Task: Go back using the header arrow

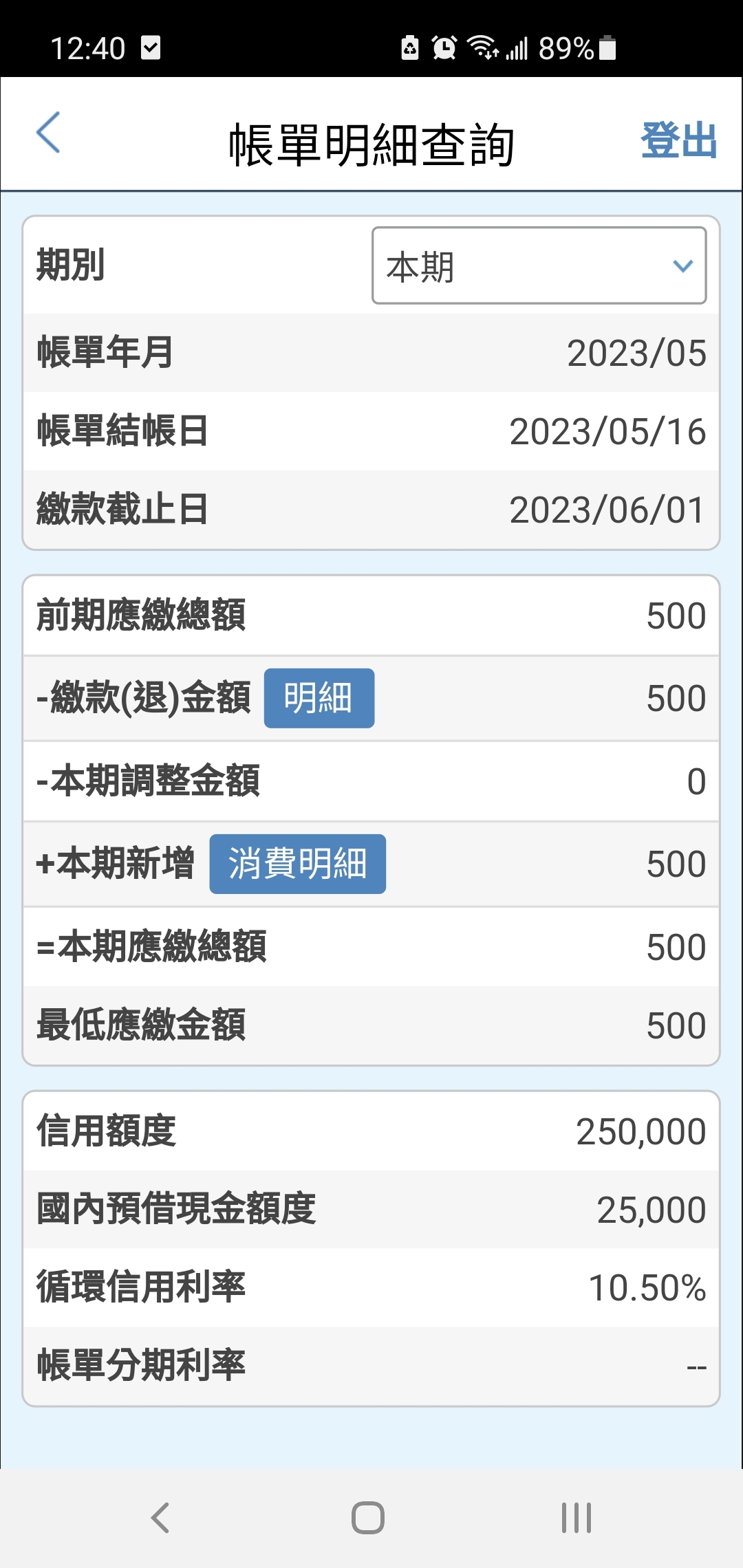Action: click(48, 132)
